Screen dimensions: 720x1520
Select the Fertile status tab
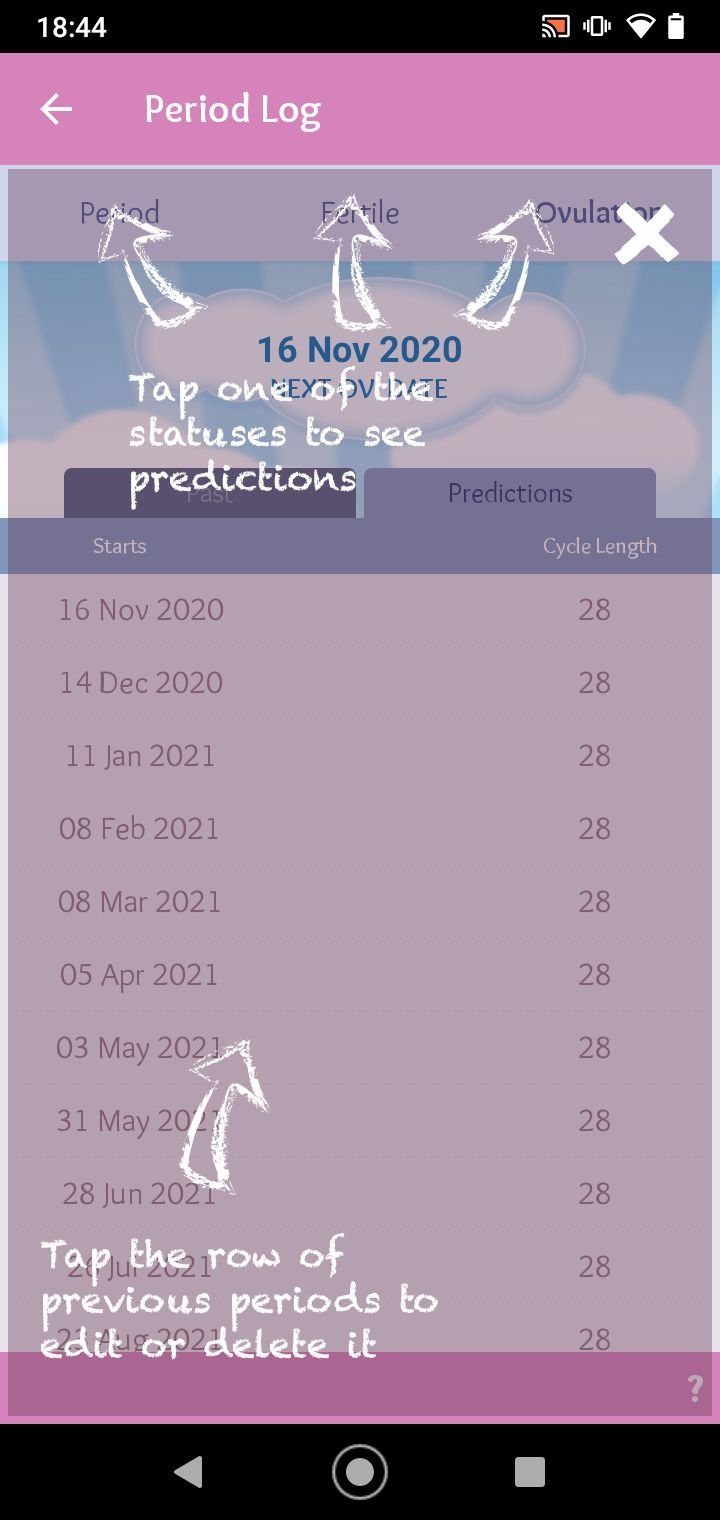(360, 213)
